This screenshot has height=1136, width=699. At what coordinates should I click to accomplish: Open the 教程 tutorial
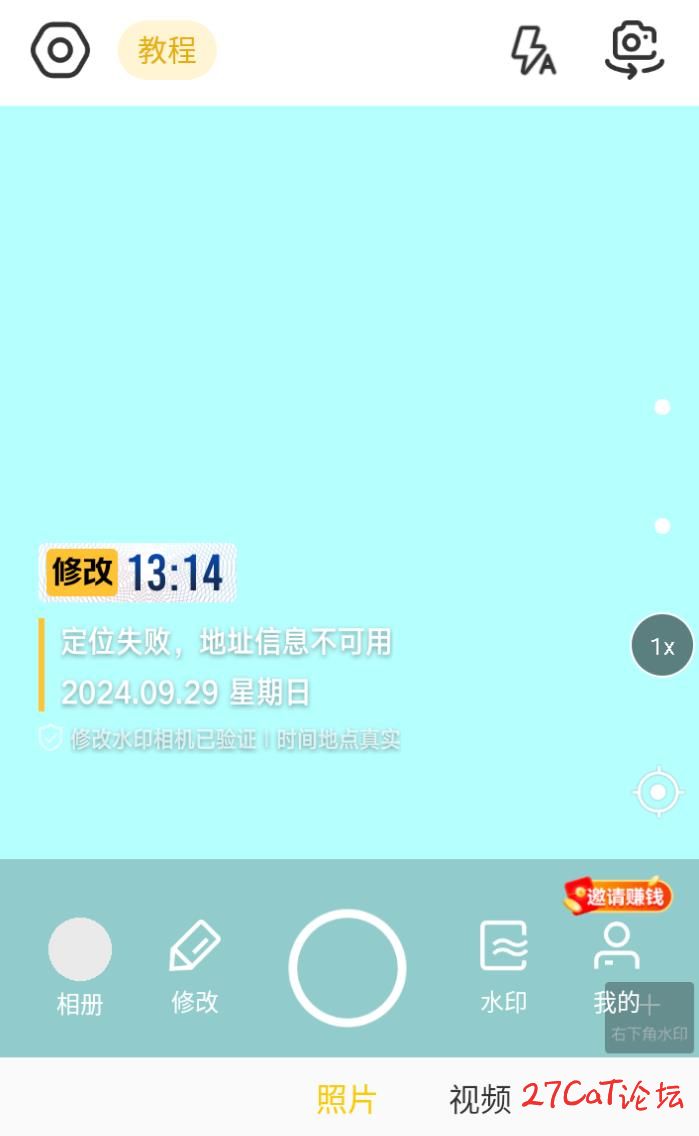[167, 50]
